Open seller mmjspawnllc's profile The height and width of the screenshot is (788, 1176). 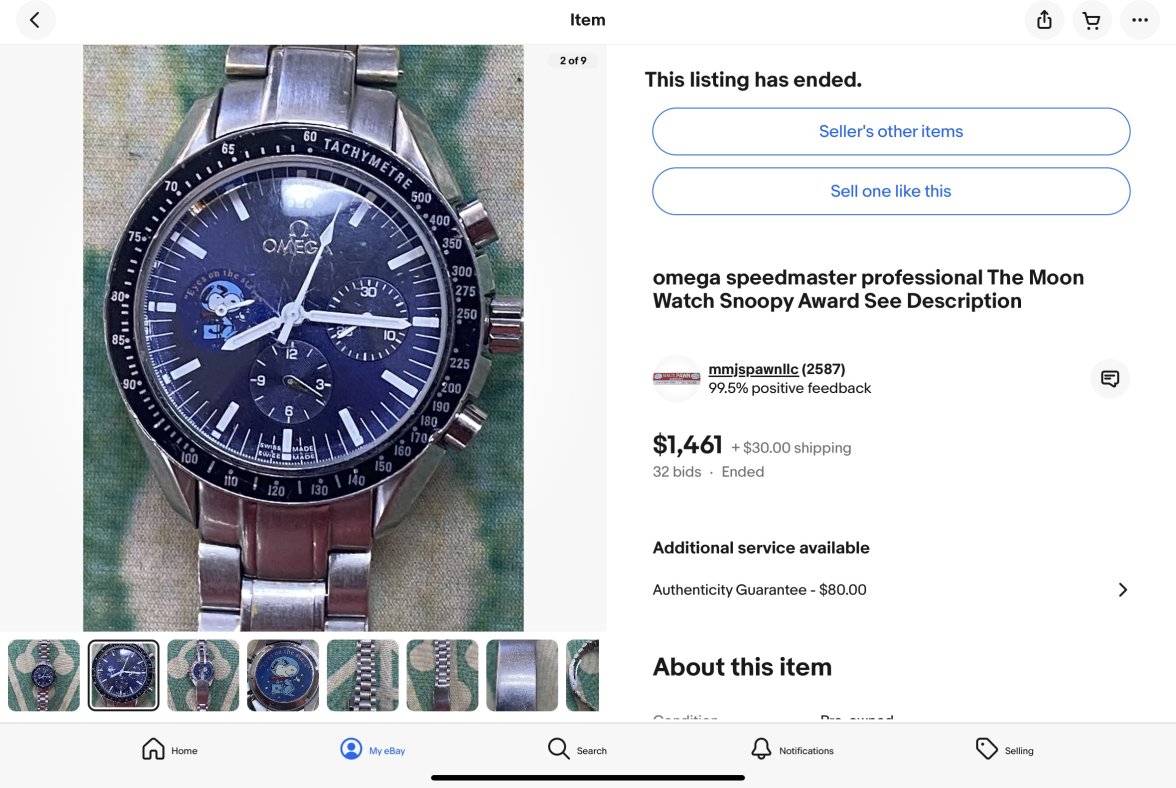[x=752, y=369]
